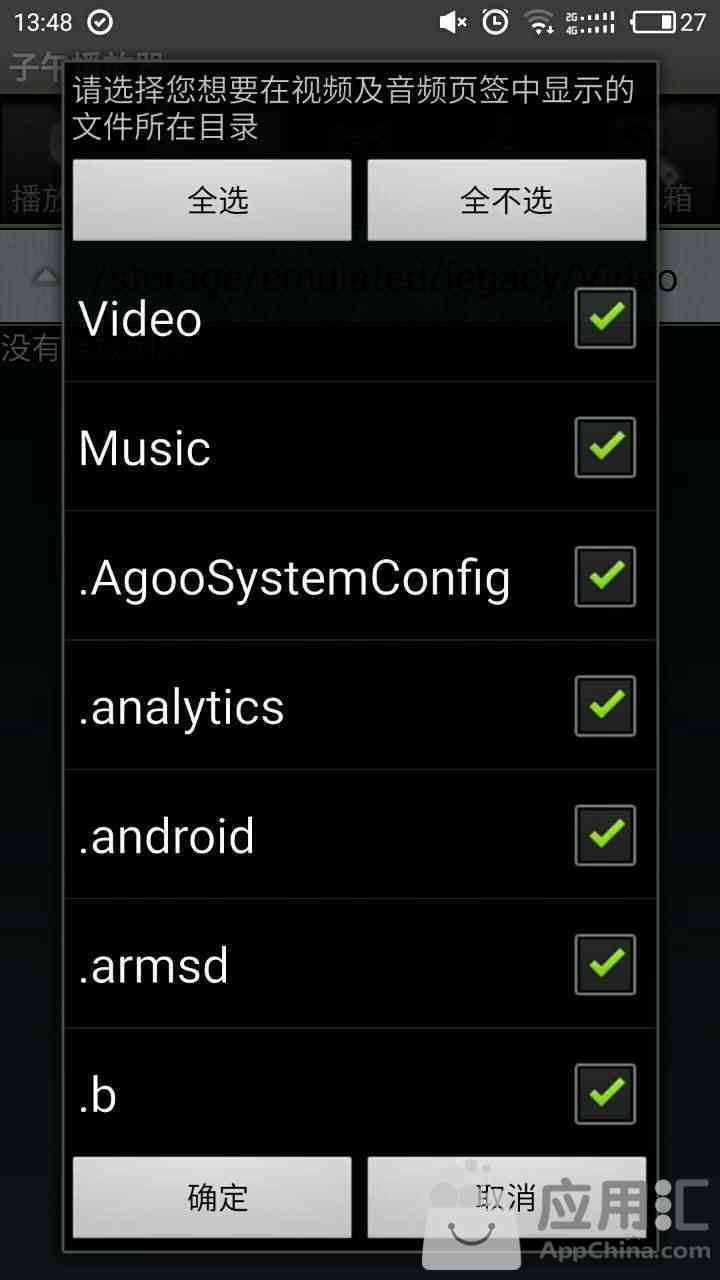Toggle the .AgooSystemConfig checkbox
Image resolution: width=720 pixels, height=1280 pixels.
(605, 576)
